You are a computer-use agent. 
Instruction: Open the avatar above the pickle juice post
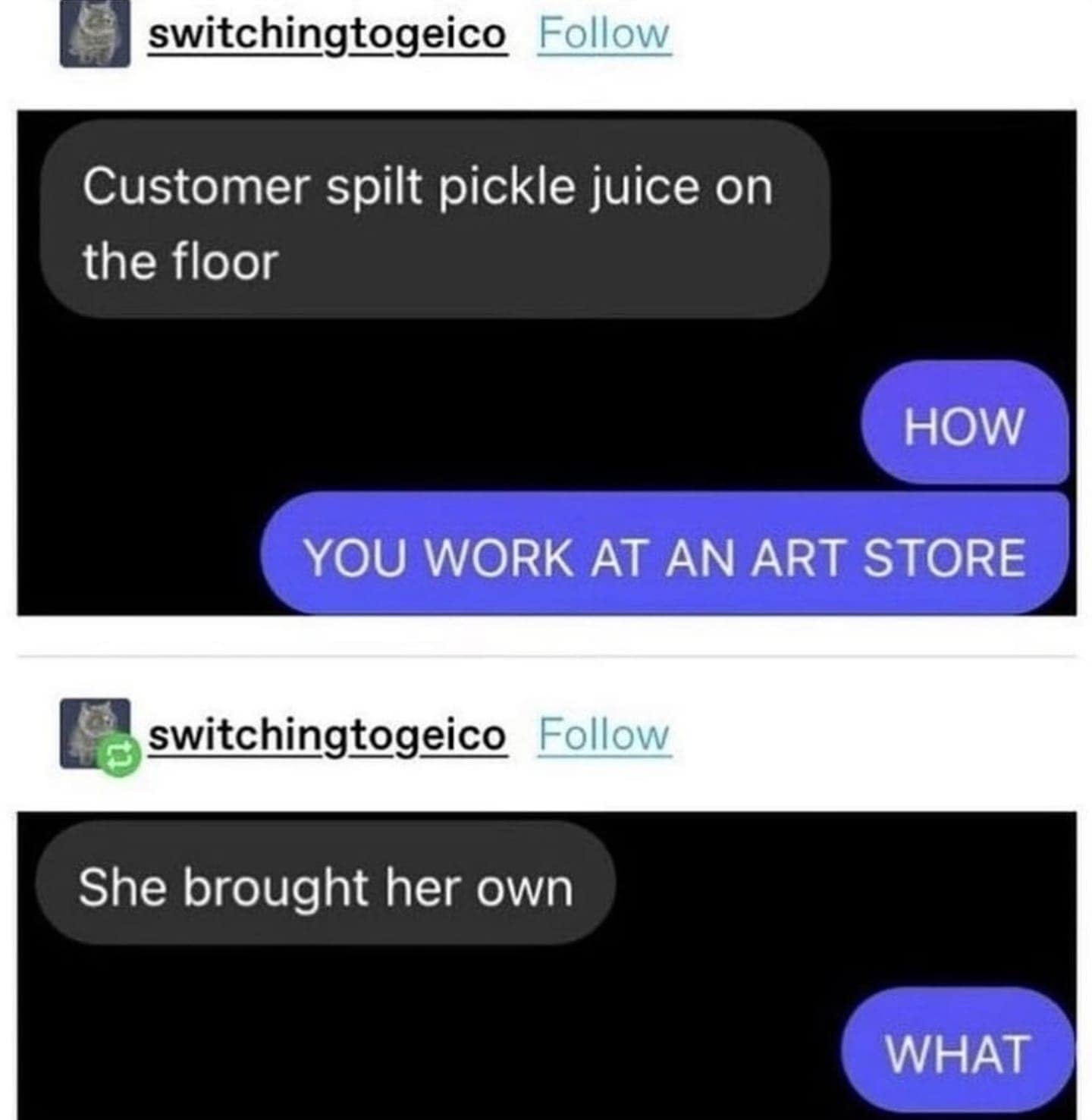click(x=95, y=34)
